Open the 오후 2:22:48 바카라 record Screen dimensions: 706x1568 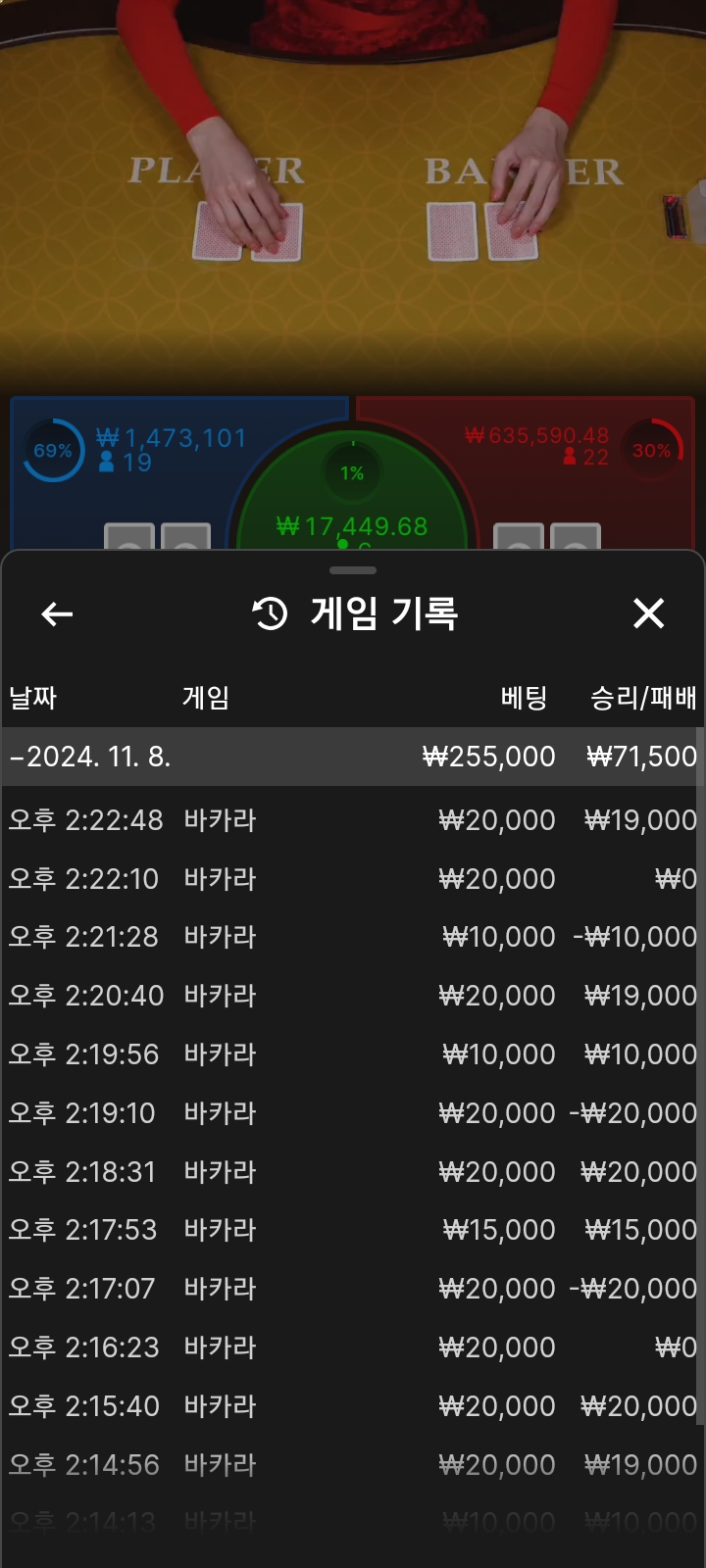pos(352,820)
